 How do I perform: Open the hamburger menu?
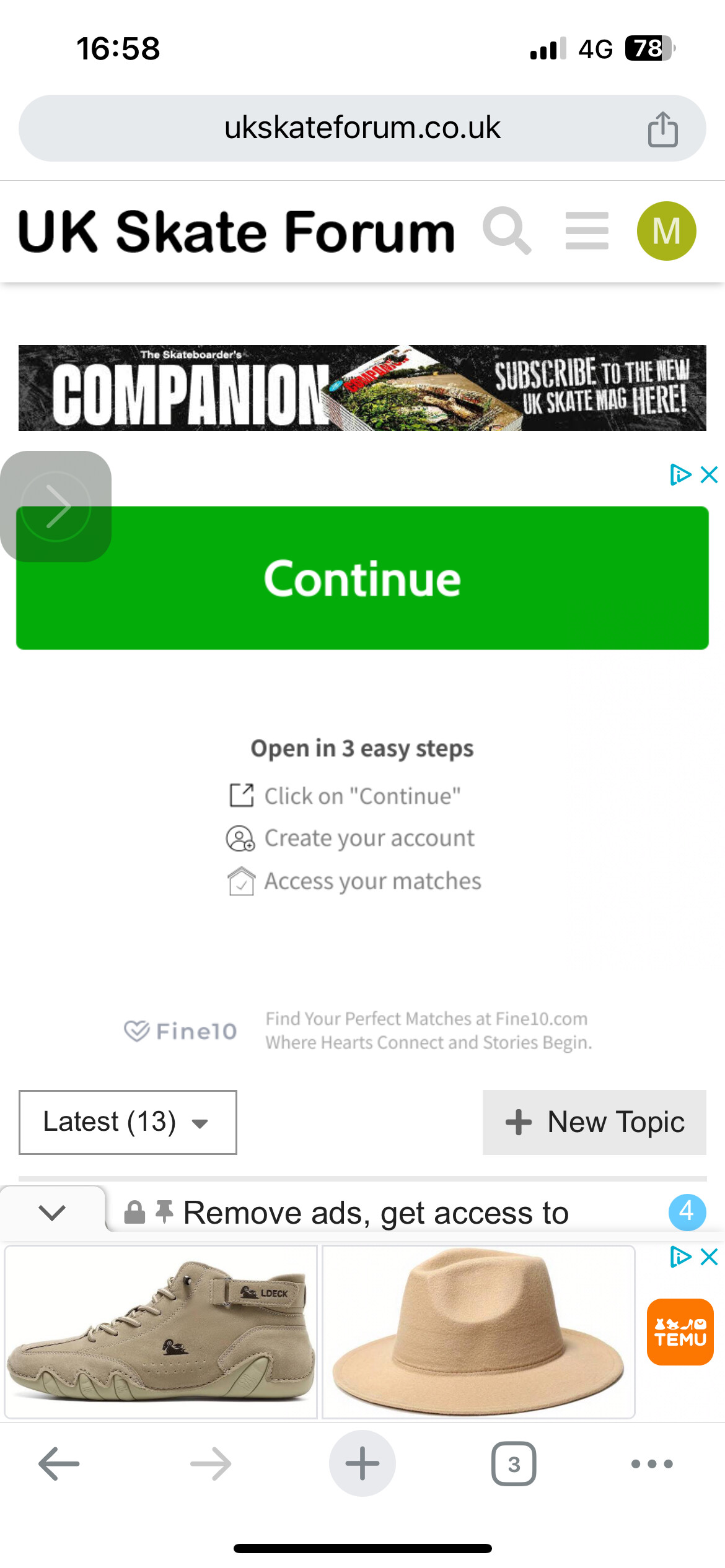click(x=587, y=230)
